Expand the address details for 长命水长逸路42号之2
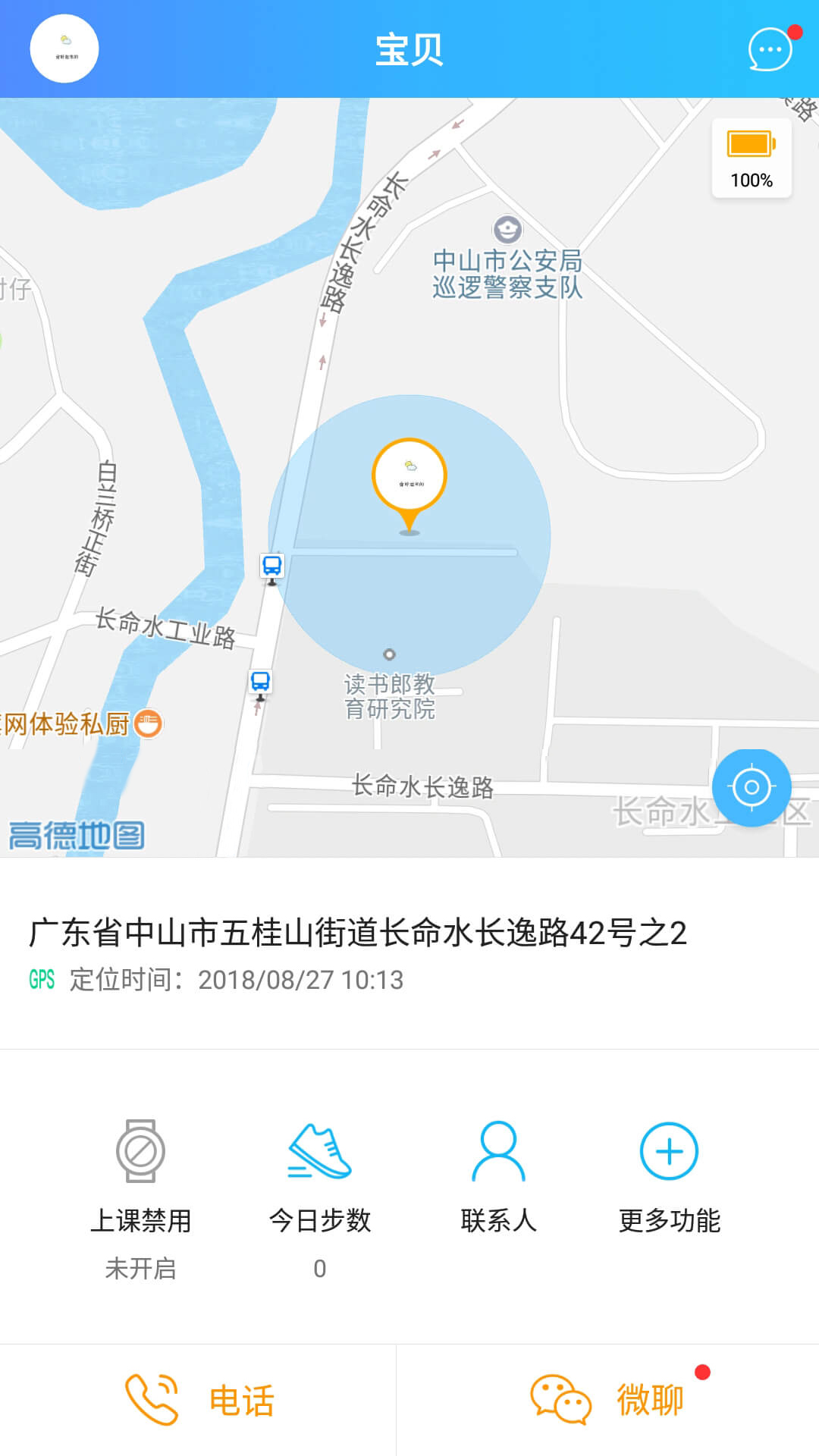This screenshot has width=819, height=1456. pyautogui.click(x=356, y=935)
